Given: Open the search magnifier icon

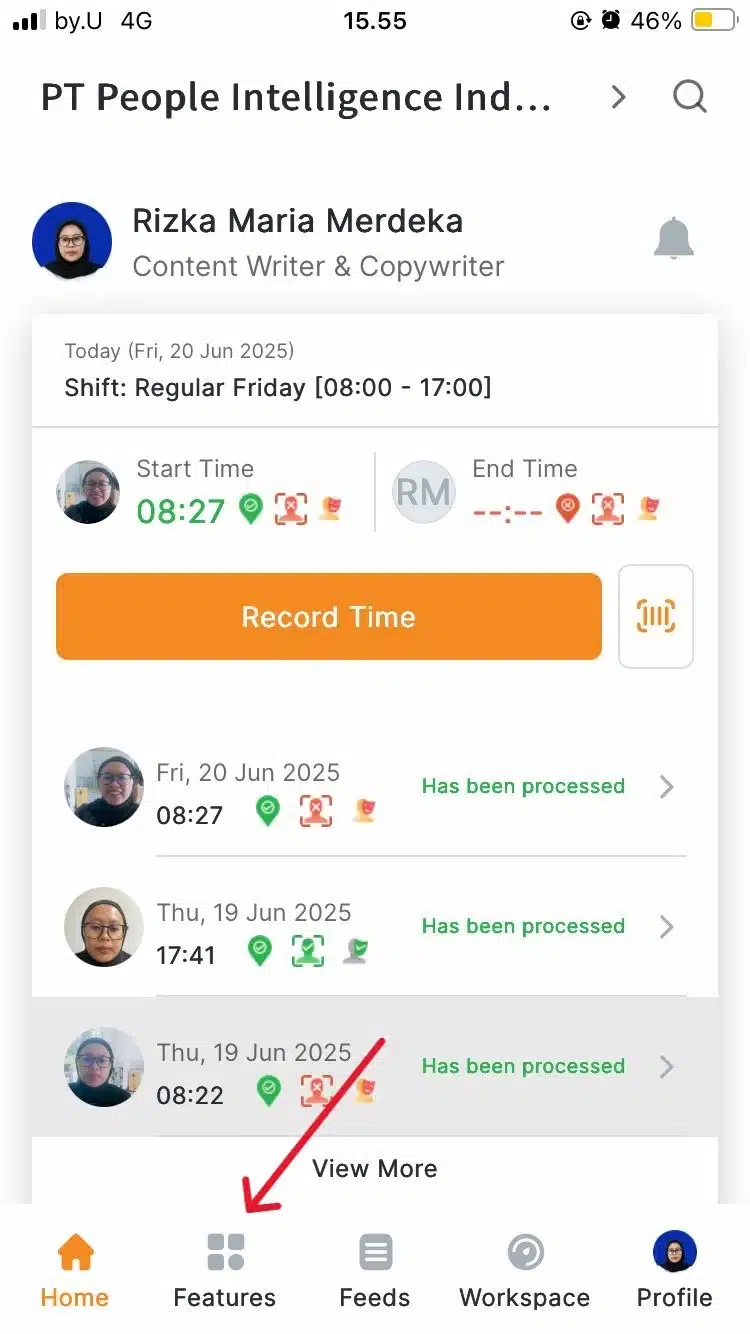Looking at the screenshot, I should click(x=689, y=97).
